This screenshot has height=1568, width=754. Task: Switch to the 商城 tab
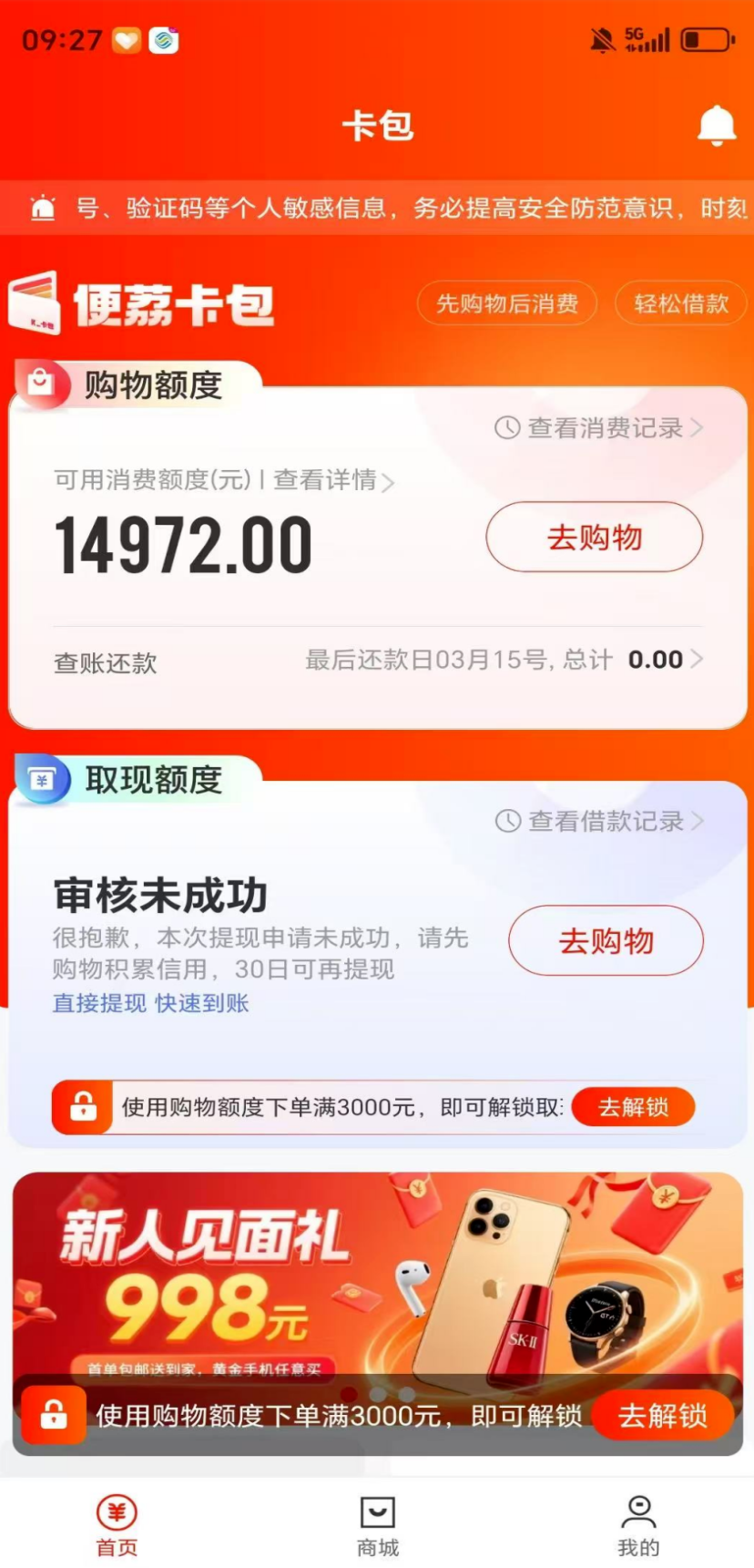(377, 1526)
